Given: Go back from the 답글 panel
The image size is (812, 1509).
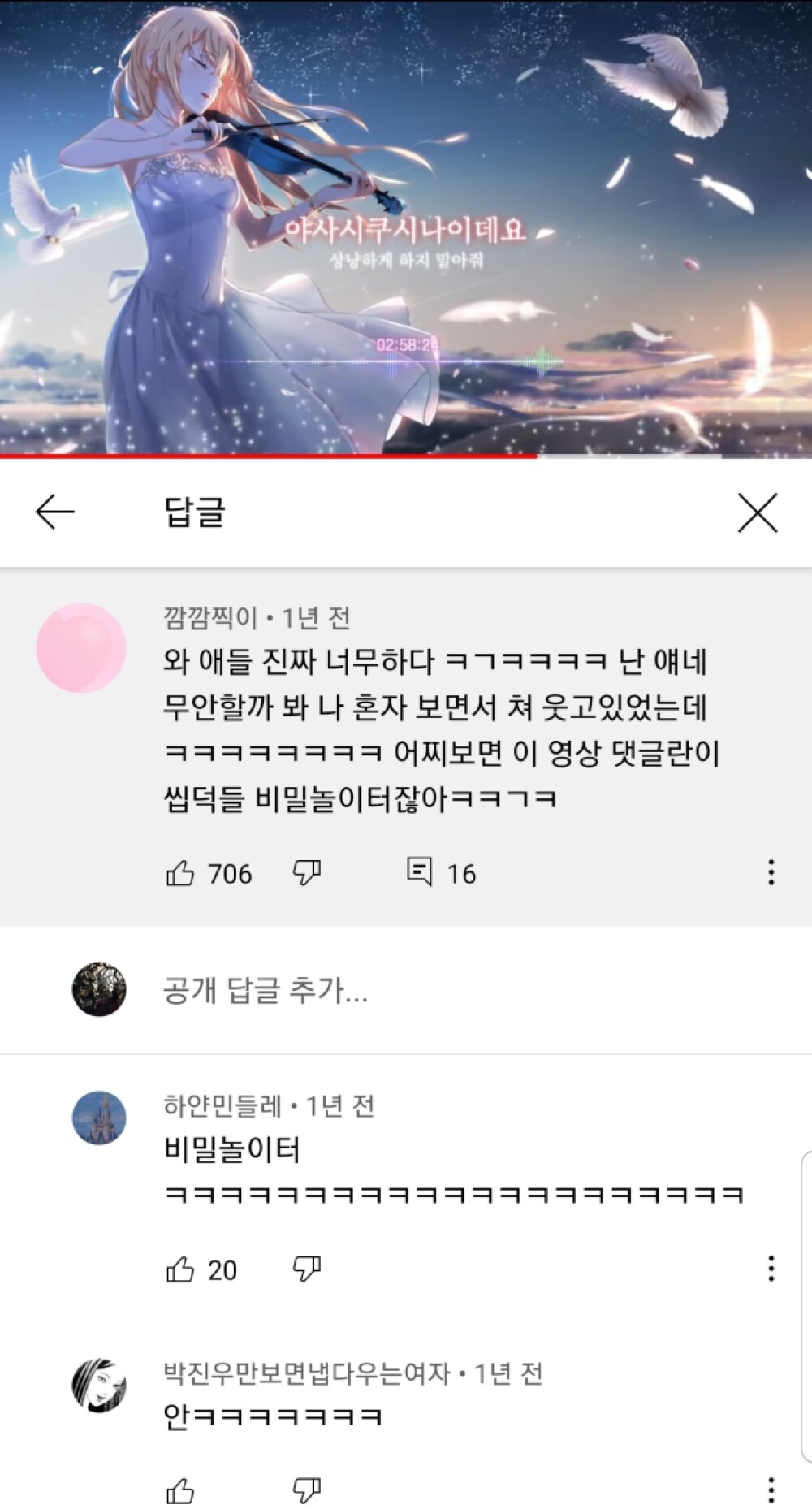Looking at the screenshot, I should pos(55,512).
